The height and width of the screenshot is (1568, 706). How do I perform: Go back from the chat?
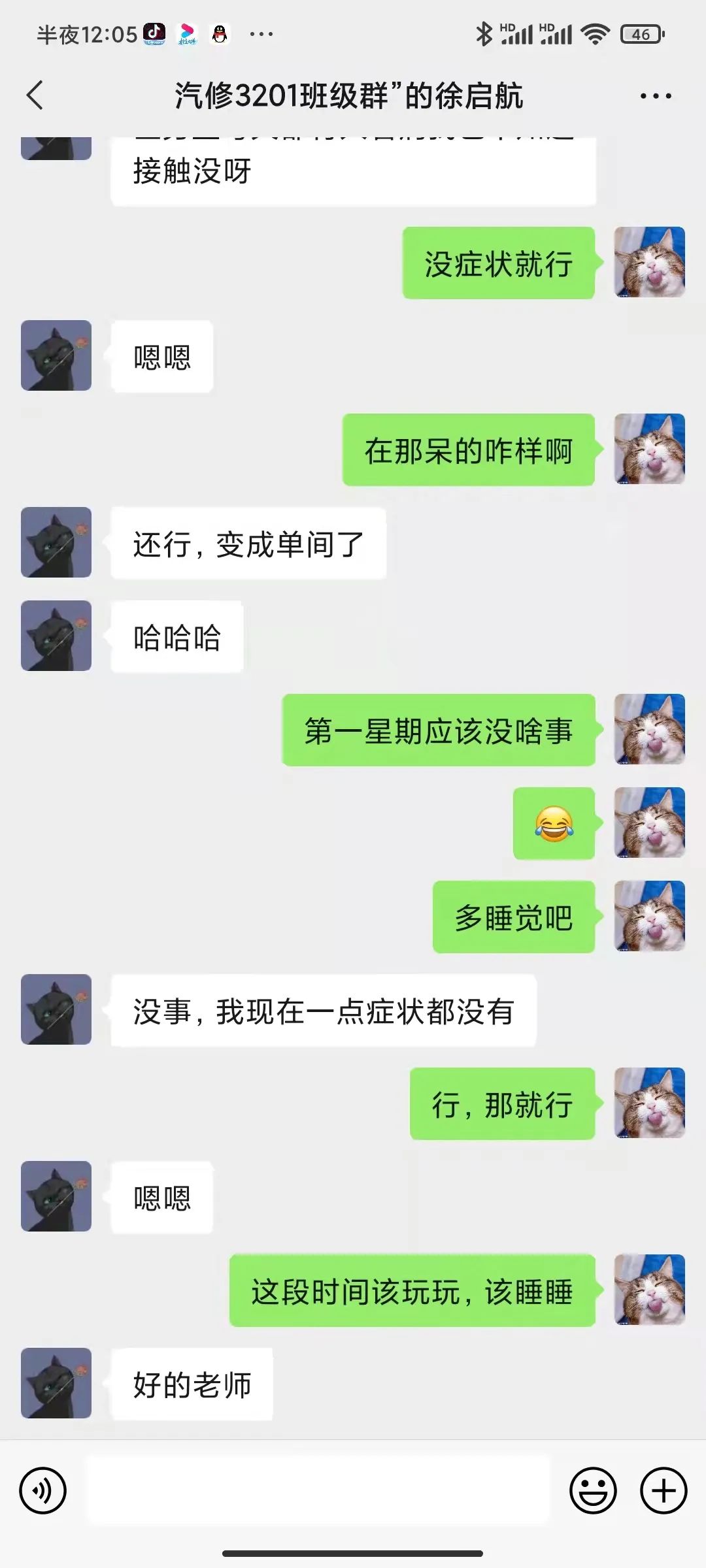[35, 95]
